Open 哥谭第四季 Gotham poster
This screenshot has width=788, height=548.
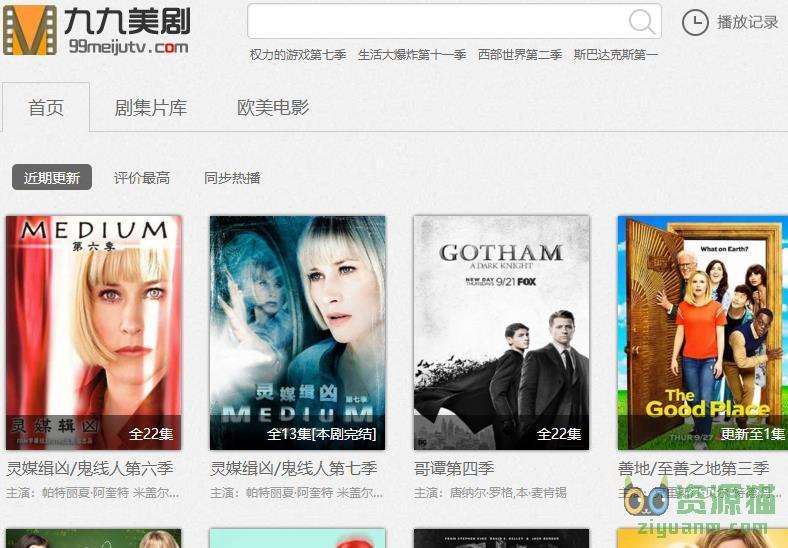(x=501, y=332)
